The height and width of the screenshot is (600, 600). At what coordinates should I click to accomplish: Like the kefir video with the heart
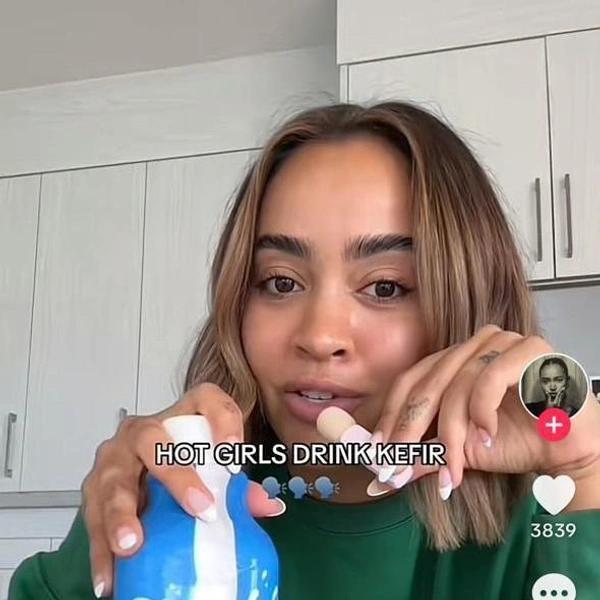click(553, 494)
